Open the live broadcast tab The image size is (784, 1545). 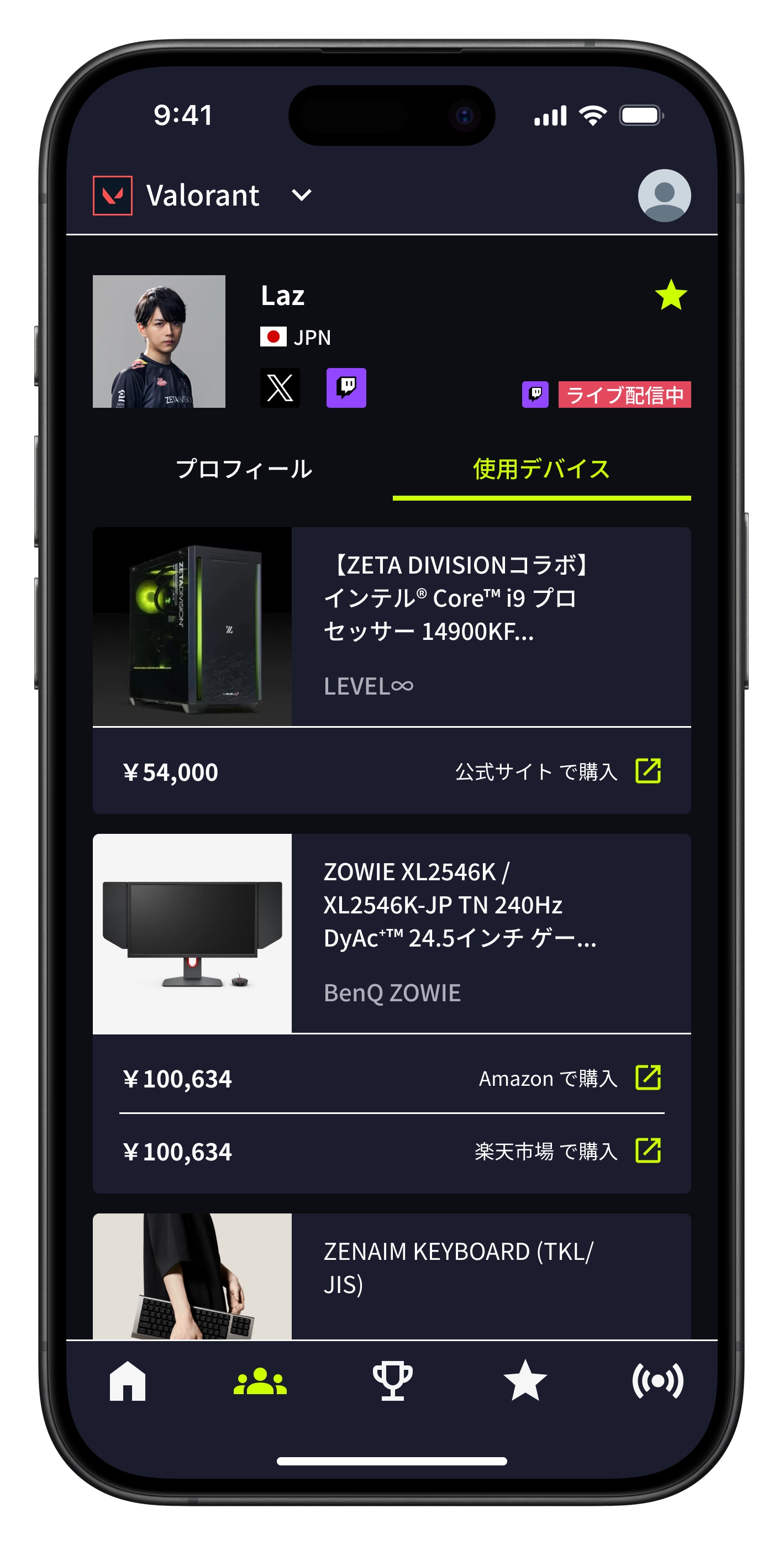point(657,1381)
